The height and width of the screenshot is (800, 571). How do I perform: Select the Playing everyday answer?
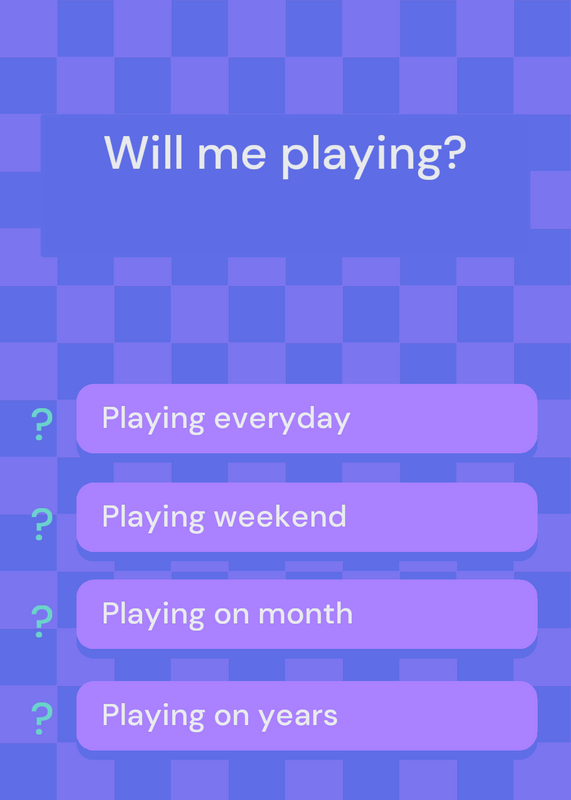[x=307, y=418]
